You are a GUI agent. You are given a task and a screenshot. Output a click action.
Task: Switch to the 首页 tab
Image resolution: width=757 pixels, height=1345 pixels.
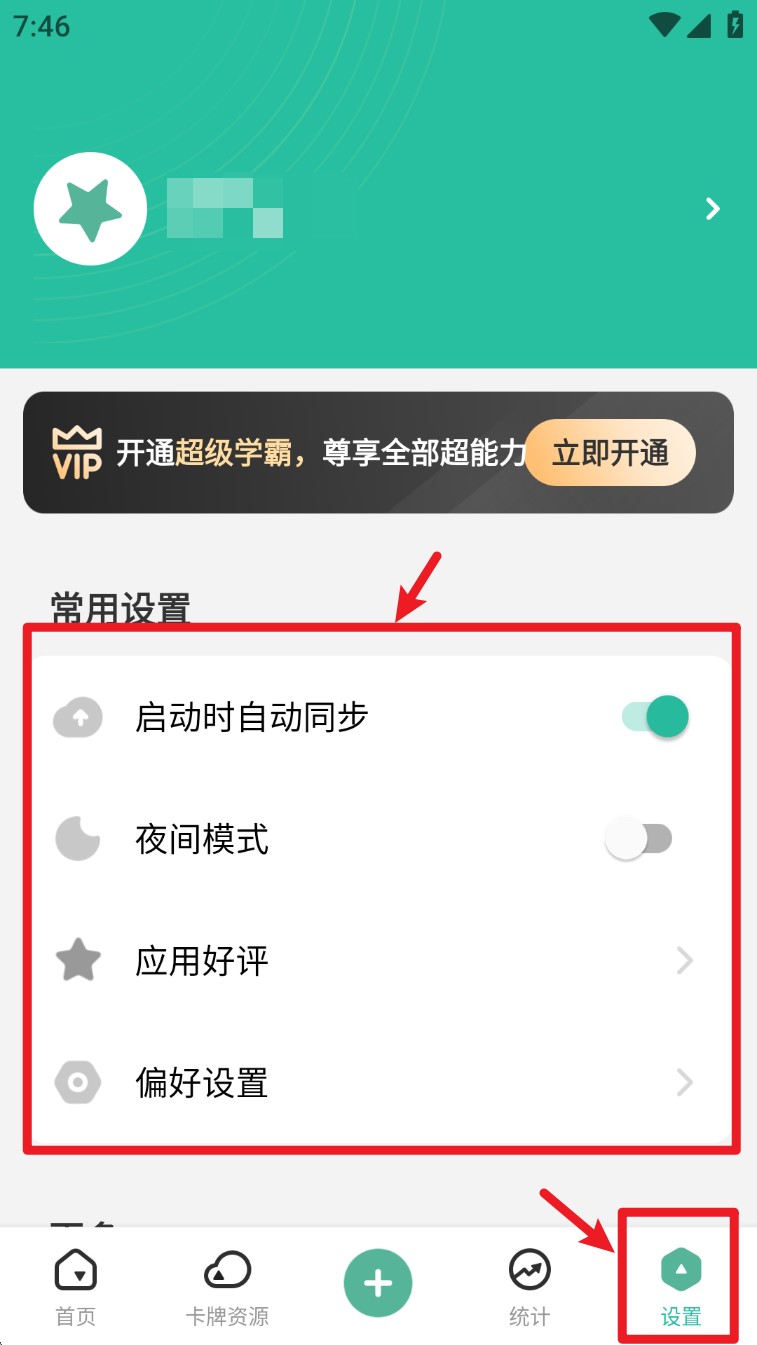point(75,1286)
